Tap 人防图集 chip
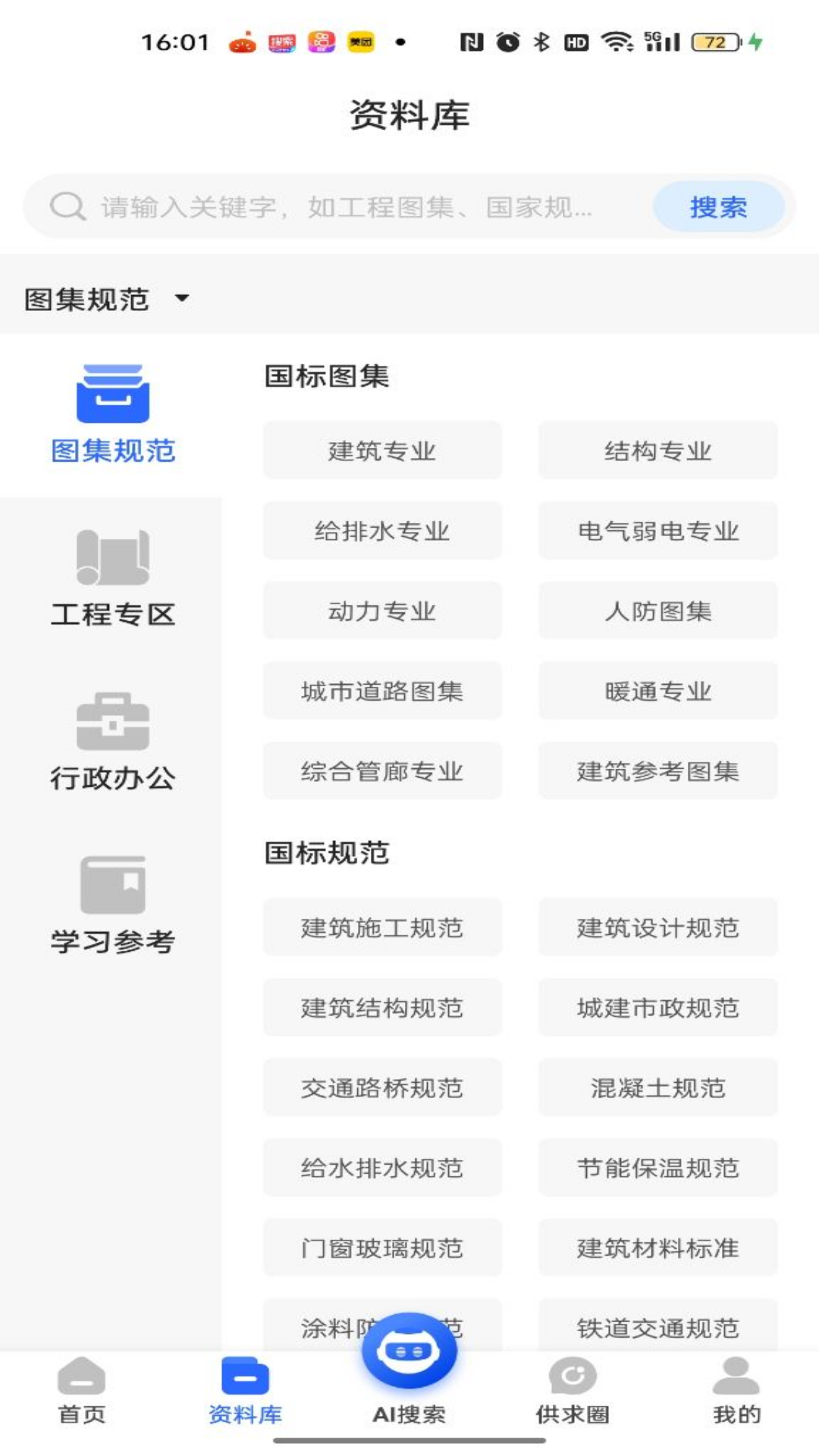Image resolution: width=819 pixels, height=1456 pixels. point(657,611)
